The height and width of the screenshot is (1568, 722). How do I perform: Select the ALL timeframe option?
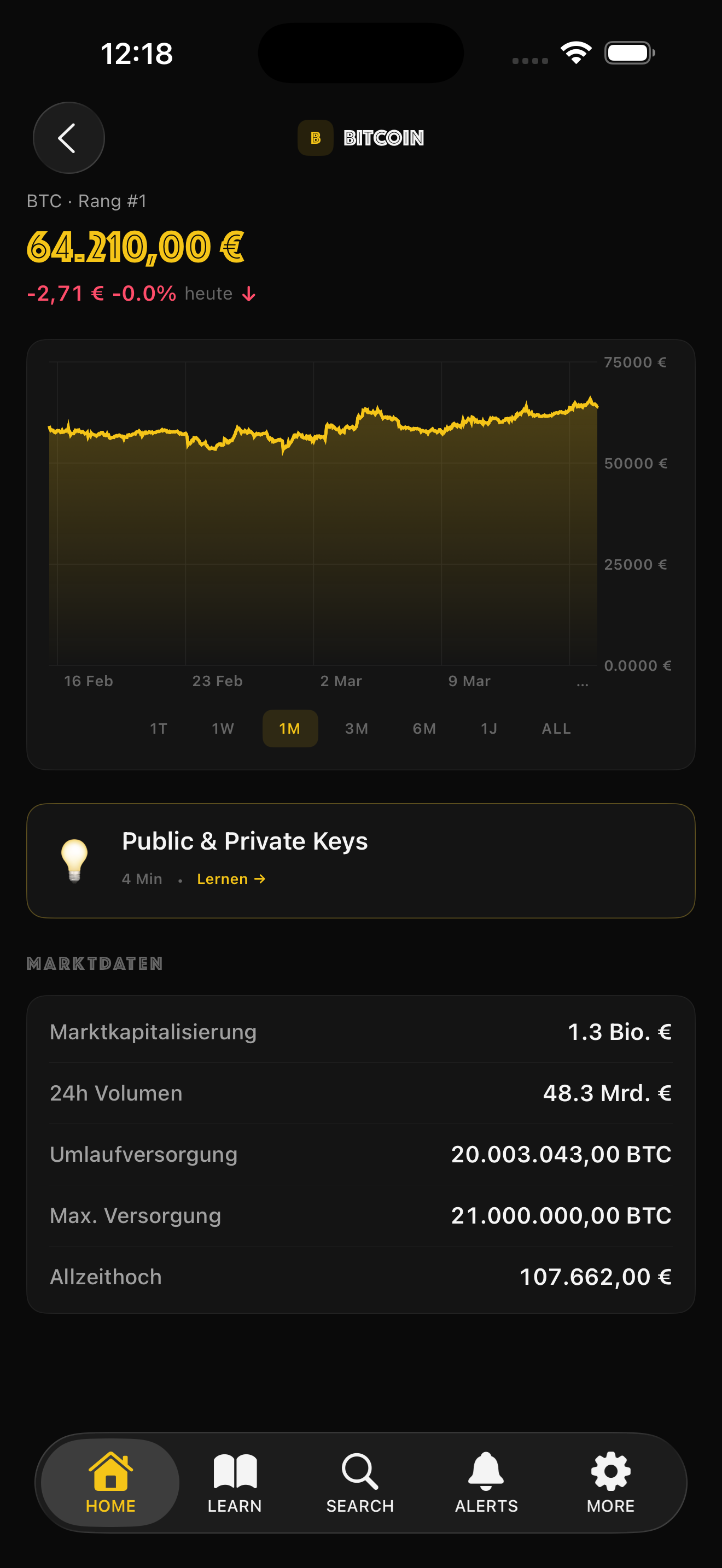pos(555,728)
